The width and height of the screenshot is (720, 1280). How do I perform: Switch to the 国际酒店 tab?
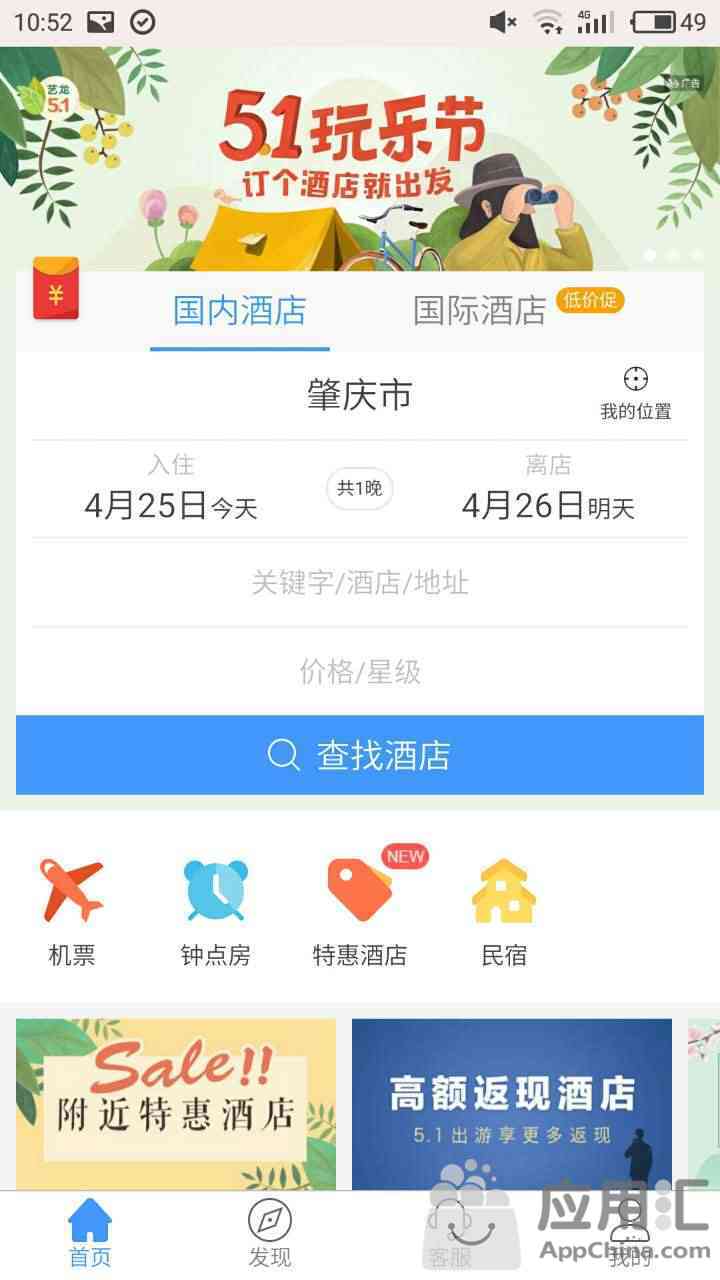click(480, 310)
